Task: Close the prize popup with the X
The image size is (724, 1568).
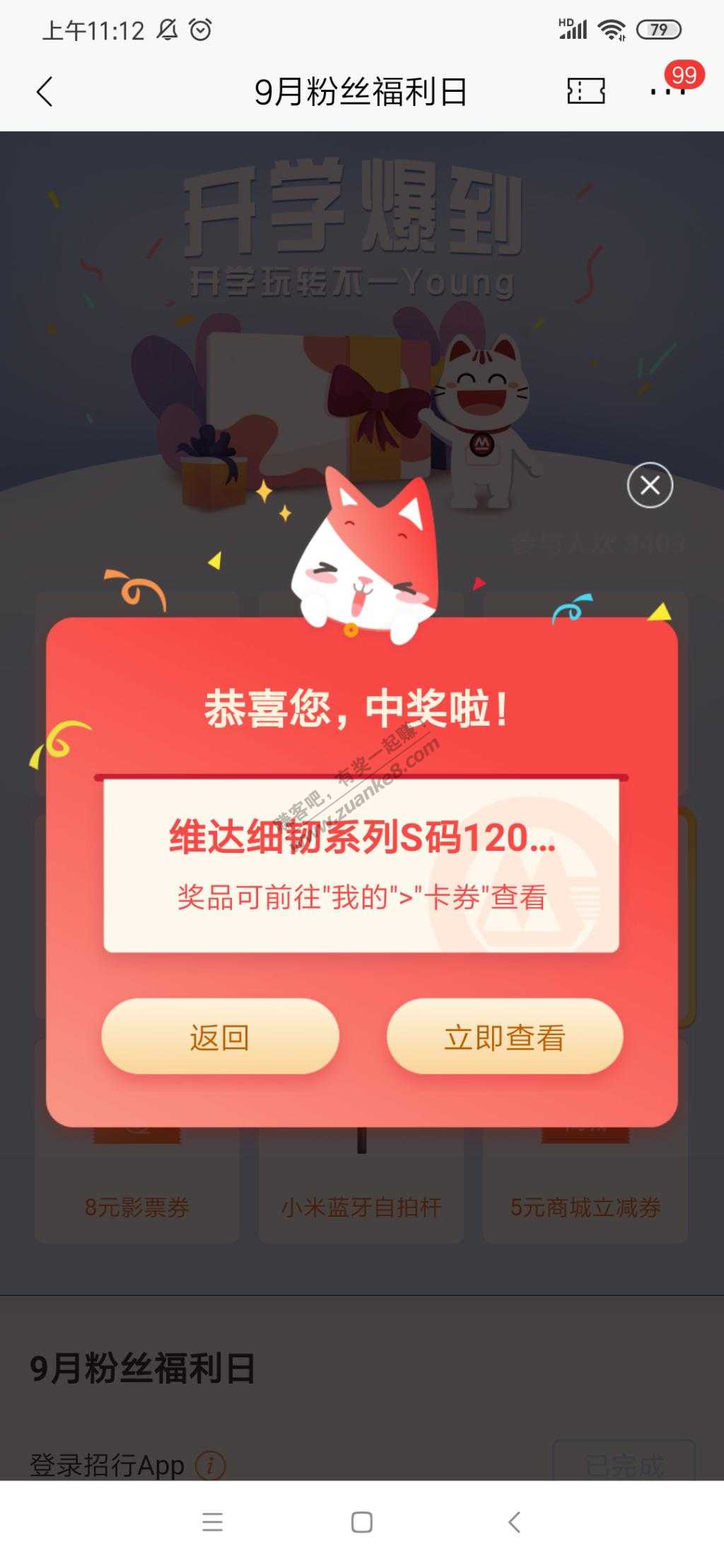Action: (650, 485)
